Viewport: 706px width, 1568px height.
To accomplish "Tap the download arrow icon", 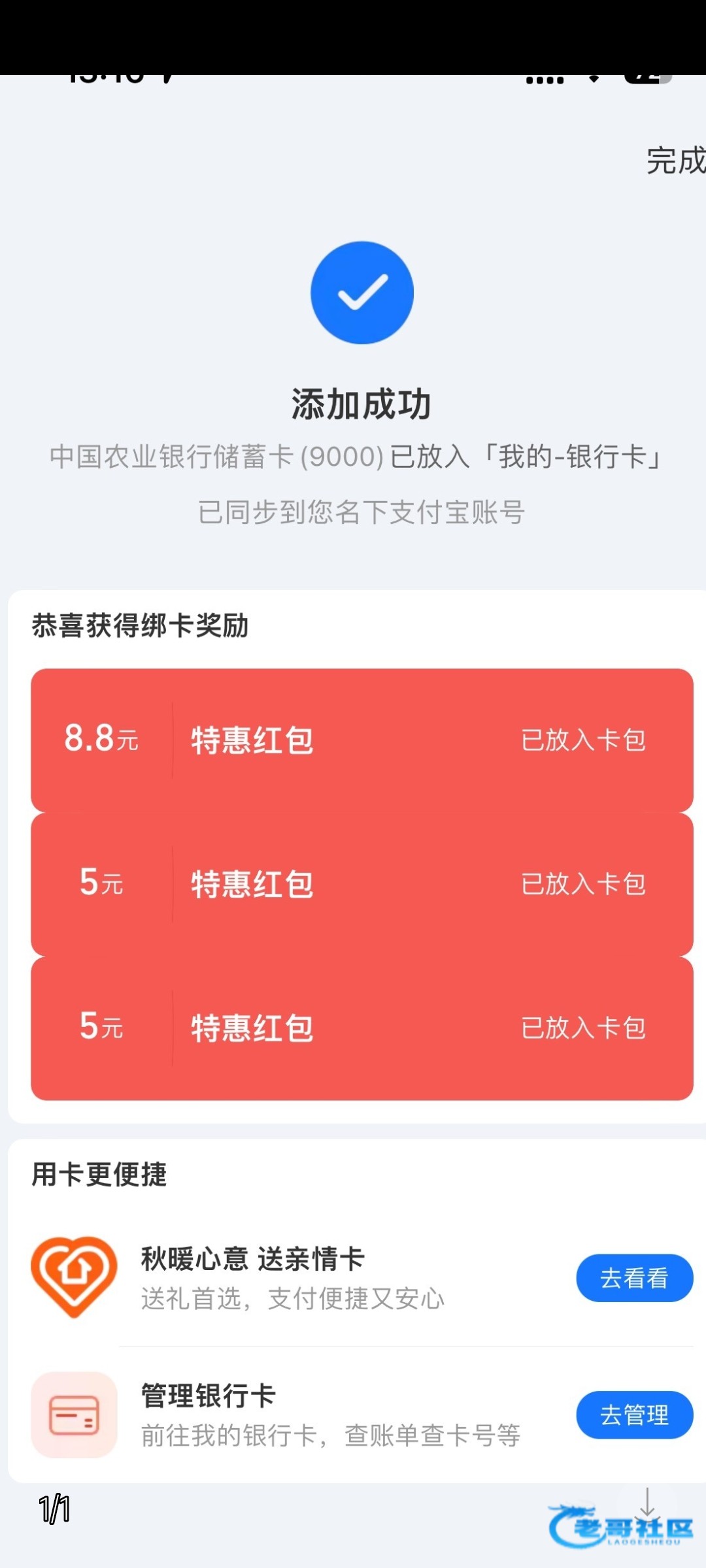I will point(647,1502).
